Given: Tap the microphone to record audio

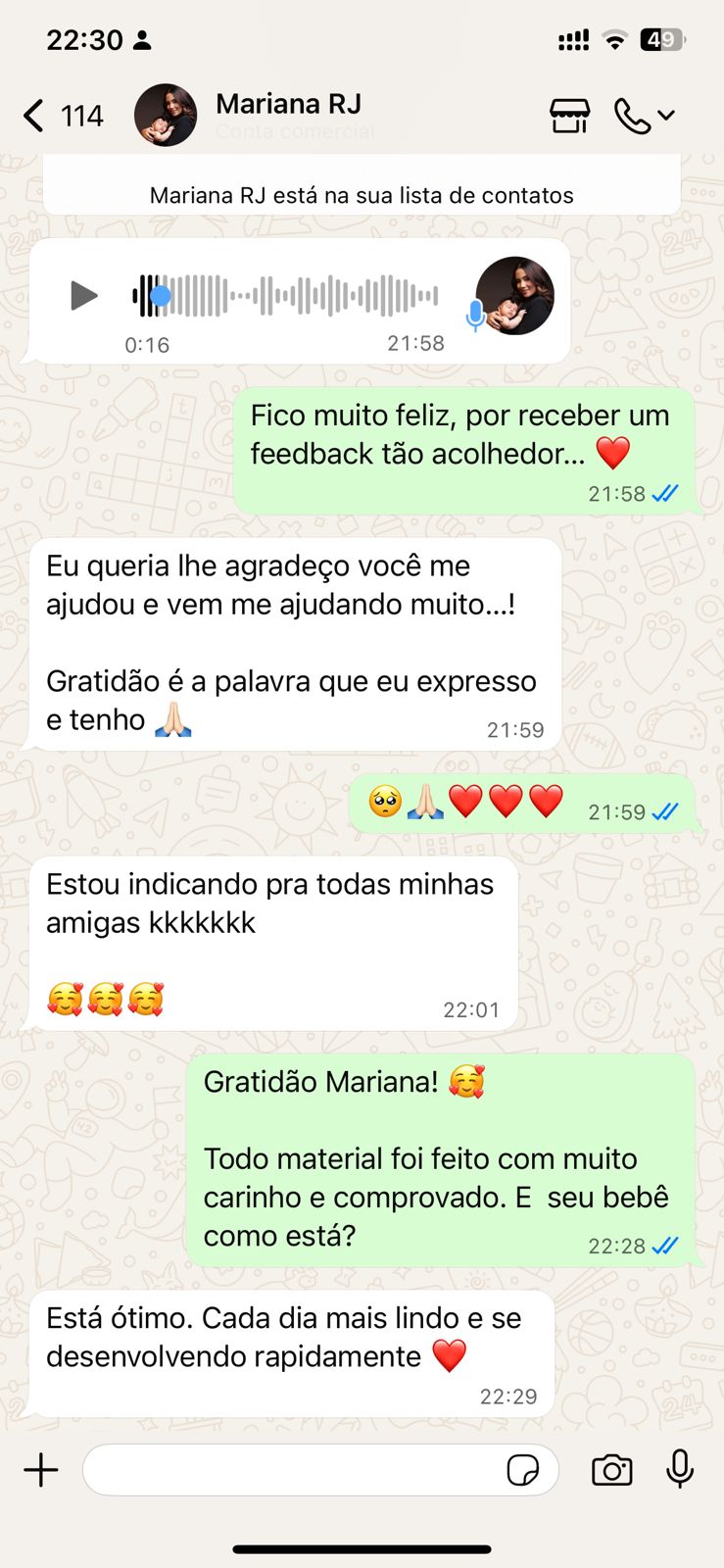Looking at the screenshot, I should pos(680,1469).
